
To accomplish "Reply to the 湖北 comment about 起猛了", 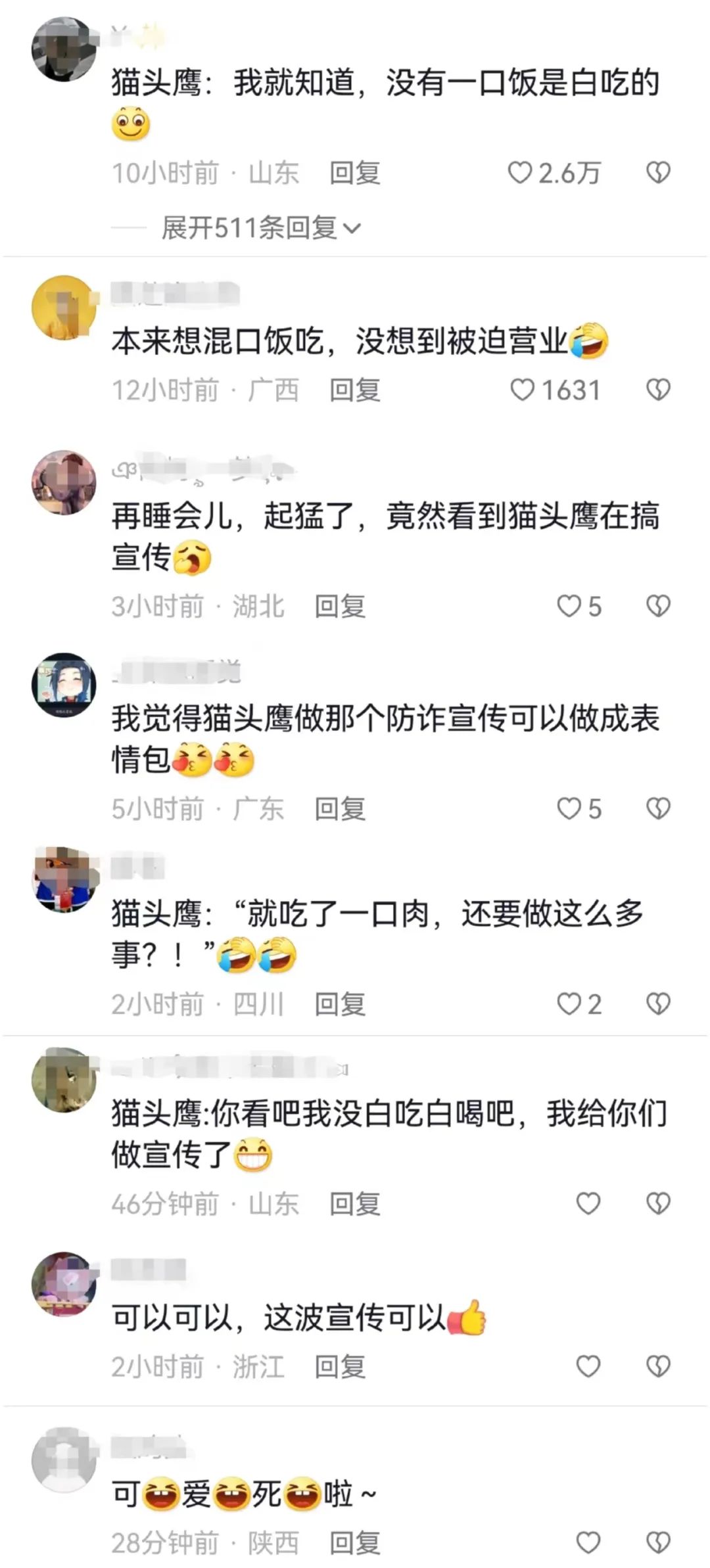I will [x=339, y=606].
